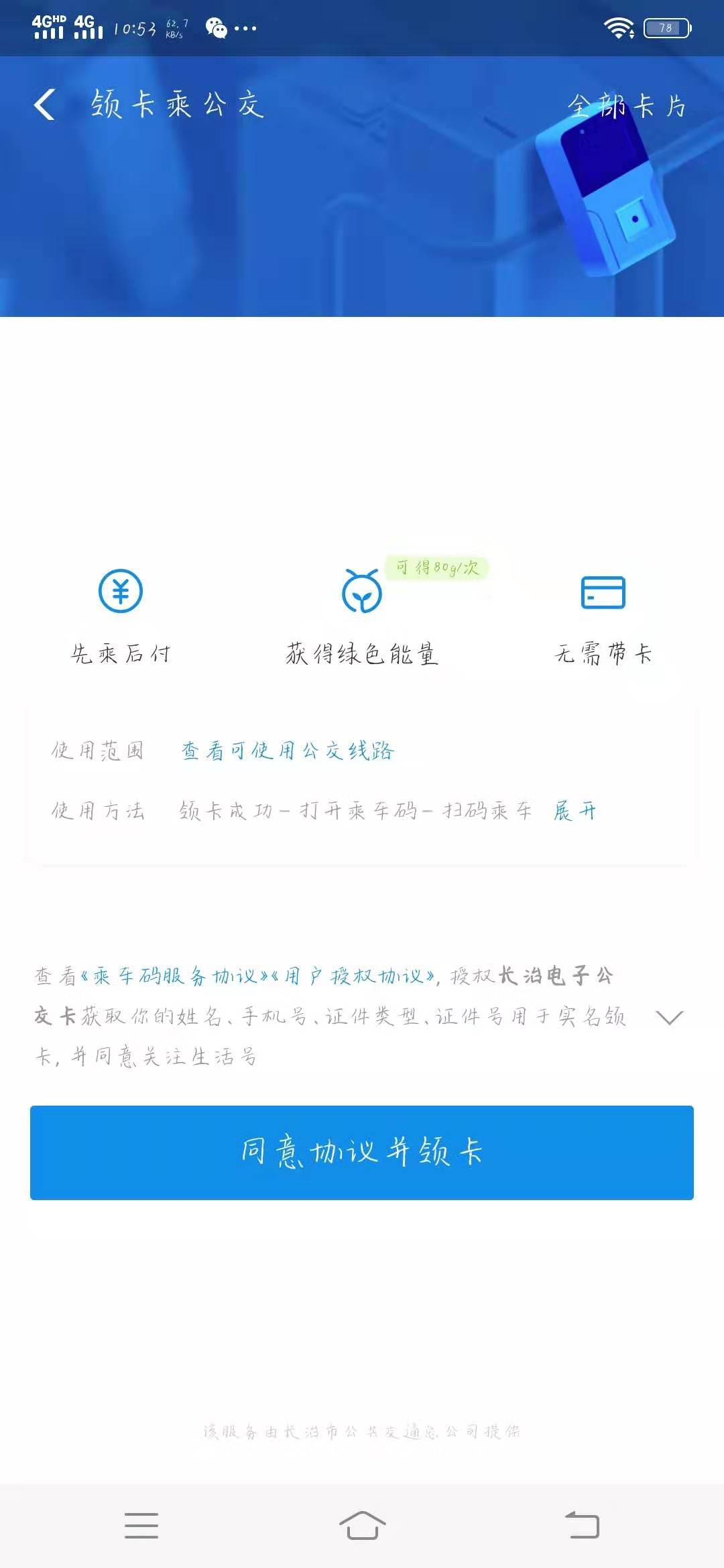
Task: Go to the system home screen
Action: tap(362, 1526)
